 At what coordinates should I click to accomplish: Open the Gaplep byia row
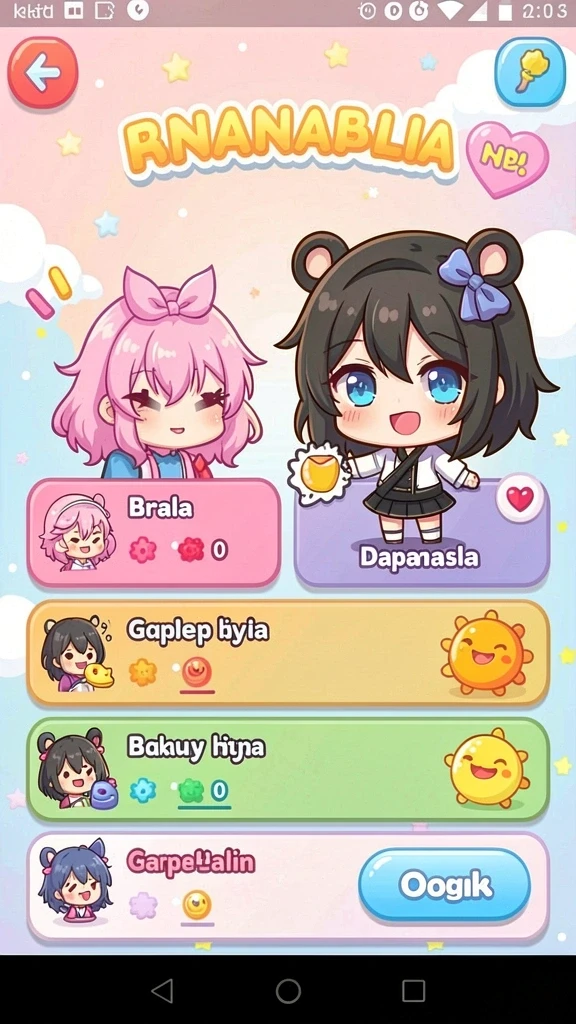[x=288, y=653]
